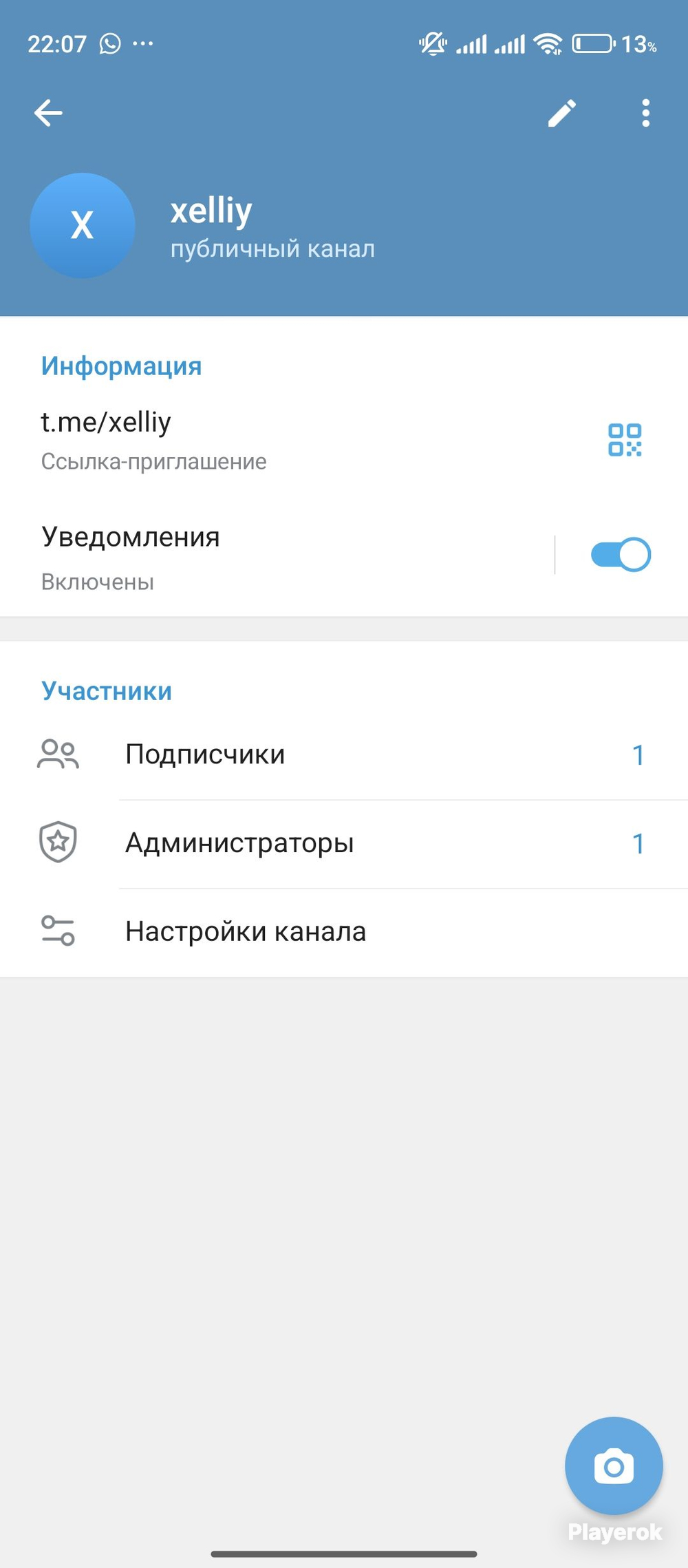This screenshot has width=688, height=1568.
Task: Open the three-dot overflow menu
Action: tap(645, 113)
